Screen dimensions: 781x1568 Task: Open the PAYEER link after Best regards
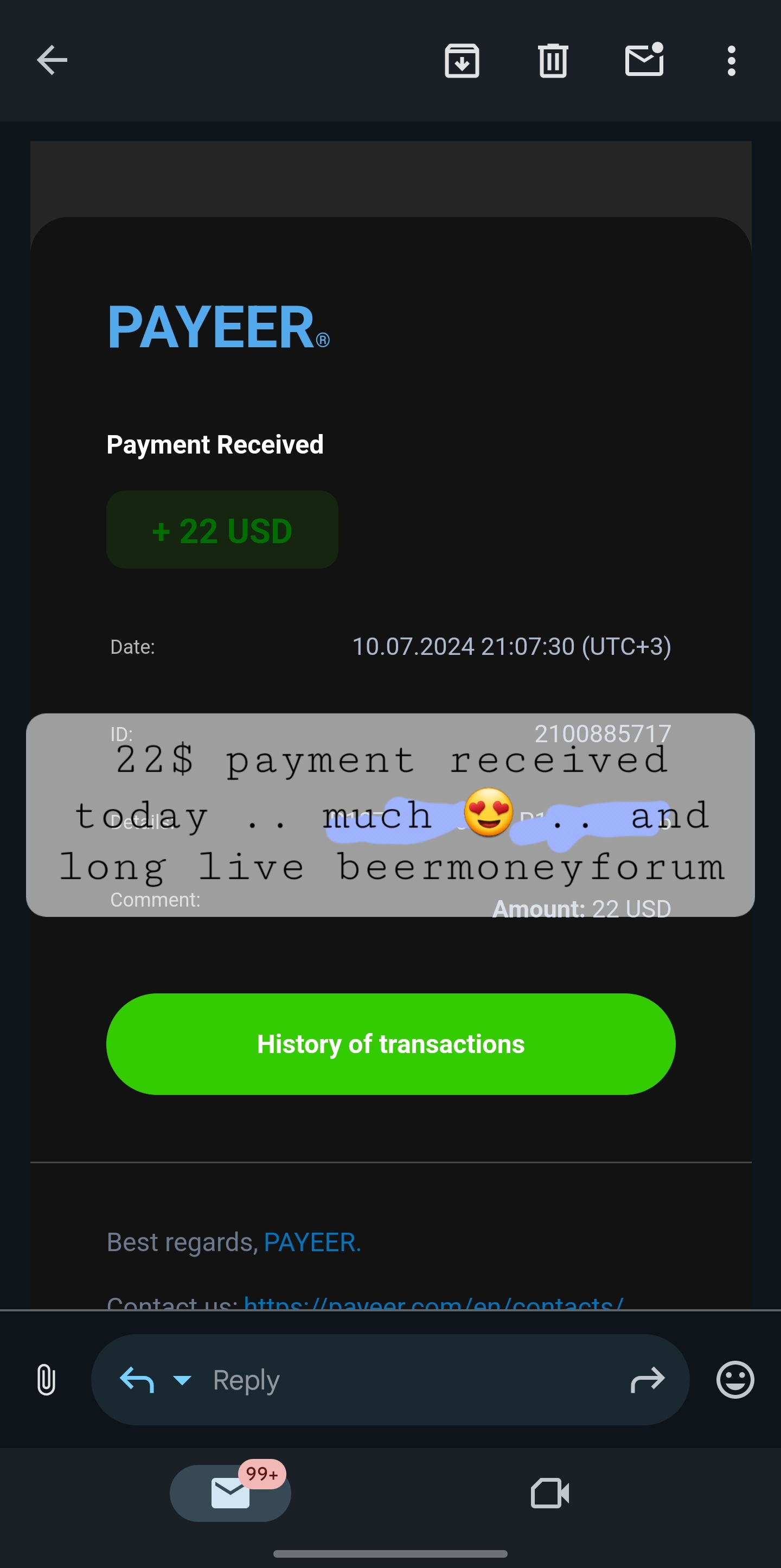pyautogui.click(x=312, y=1242)
